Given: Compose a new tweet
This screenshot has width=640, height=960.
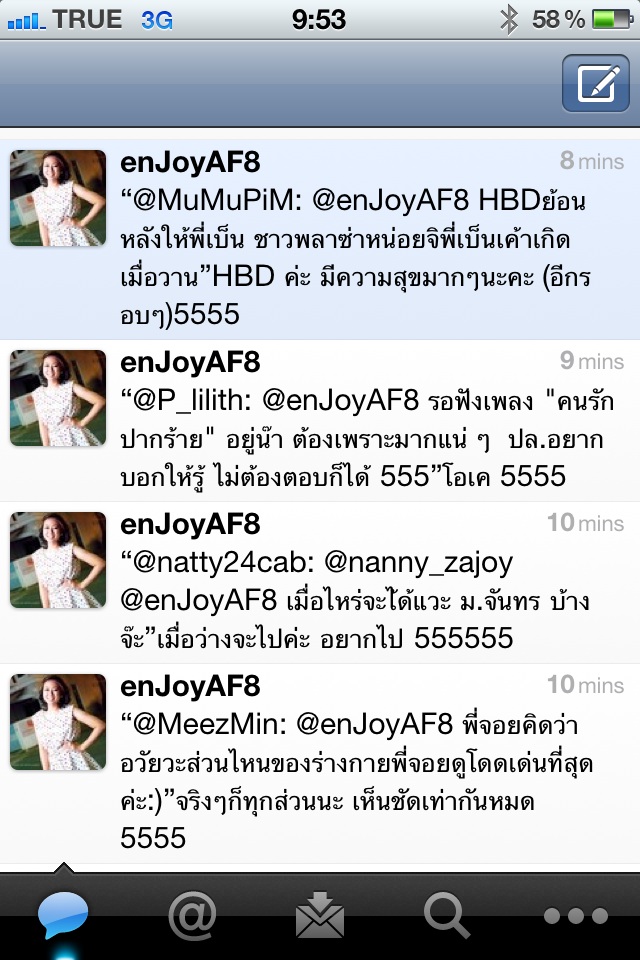Looking at the screenshot, I should tap(594, 83).
